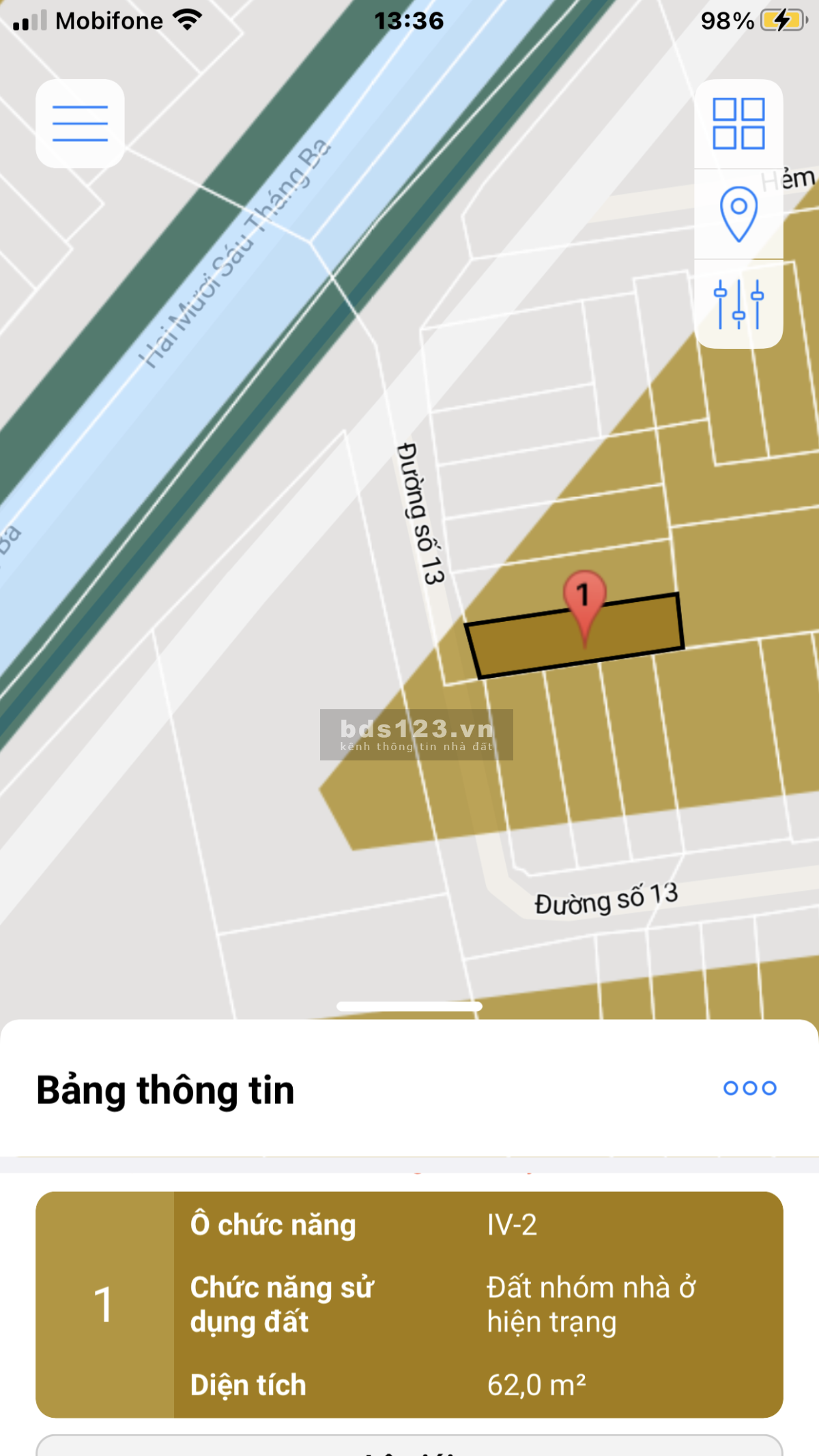The image size is (819, 1456).
Task: Open the hamburger menu button
Action: pos(80,124)
